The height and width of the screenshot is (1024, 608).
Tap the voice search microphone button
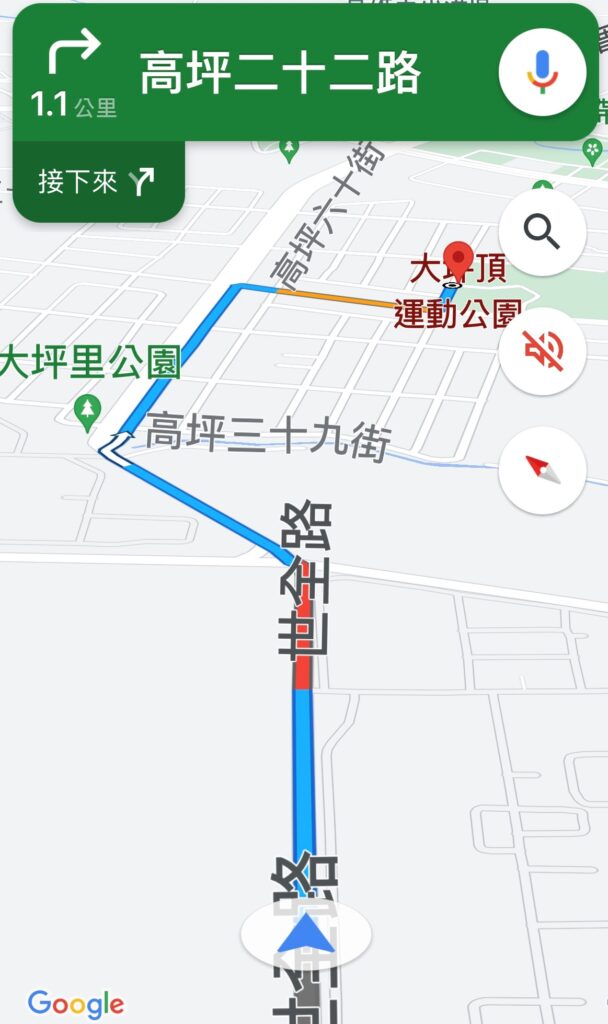[x=542, y=70]
